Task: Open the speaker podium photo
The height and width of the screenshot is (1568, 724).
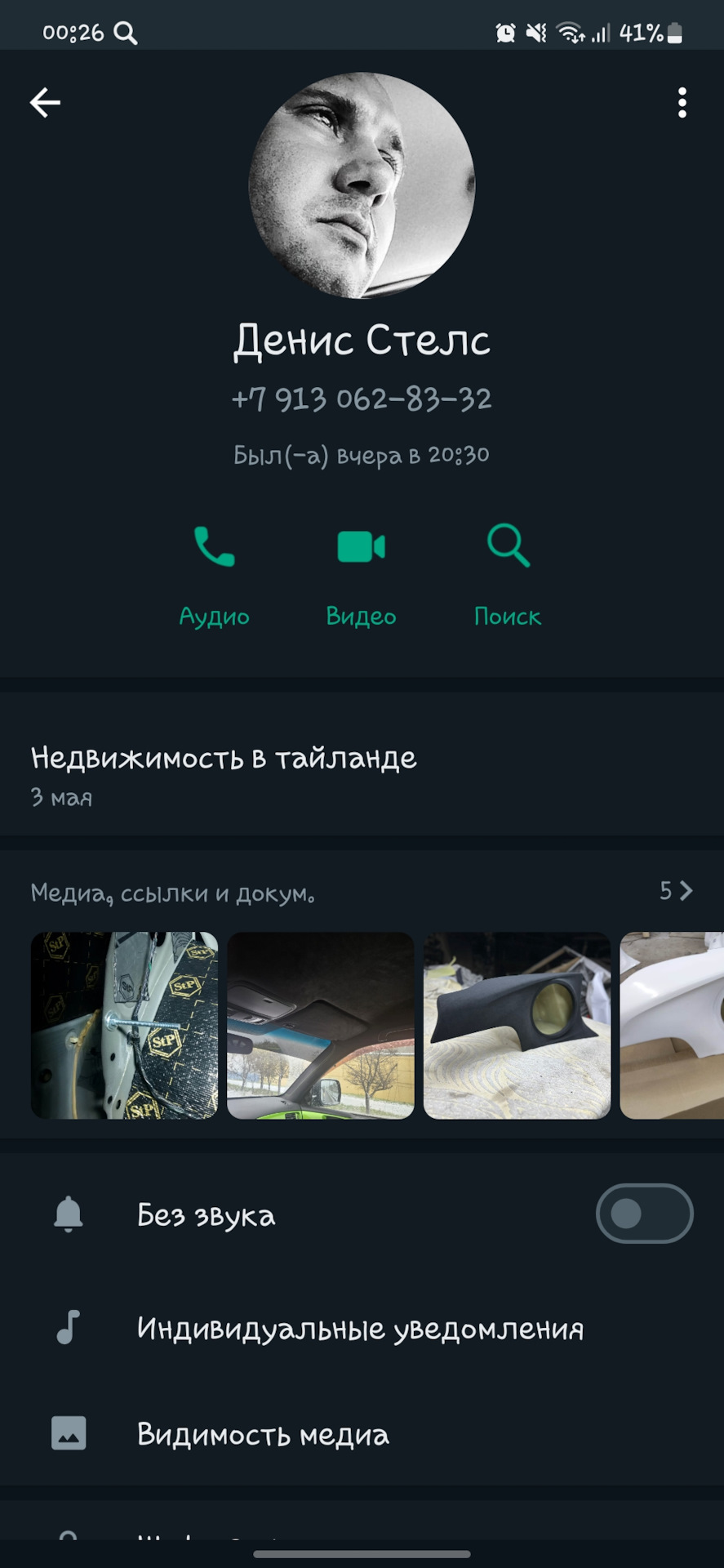Action: [517, 1026]
